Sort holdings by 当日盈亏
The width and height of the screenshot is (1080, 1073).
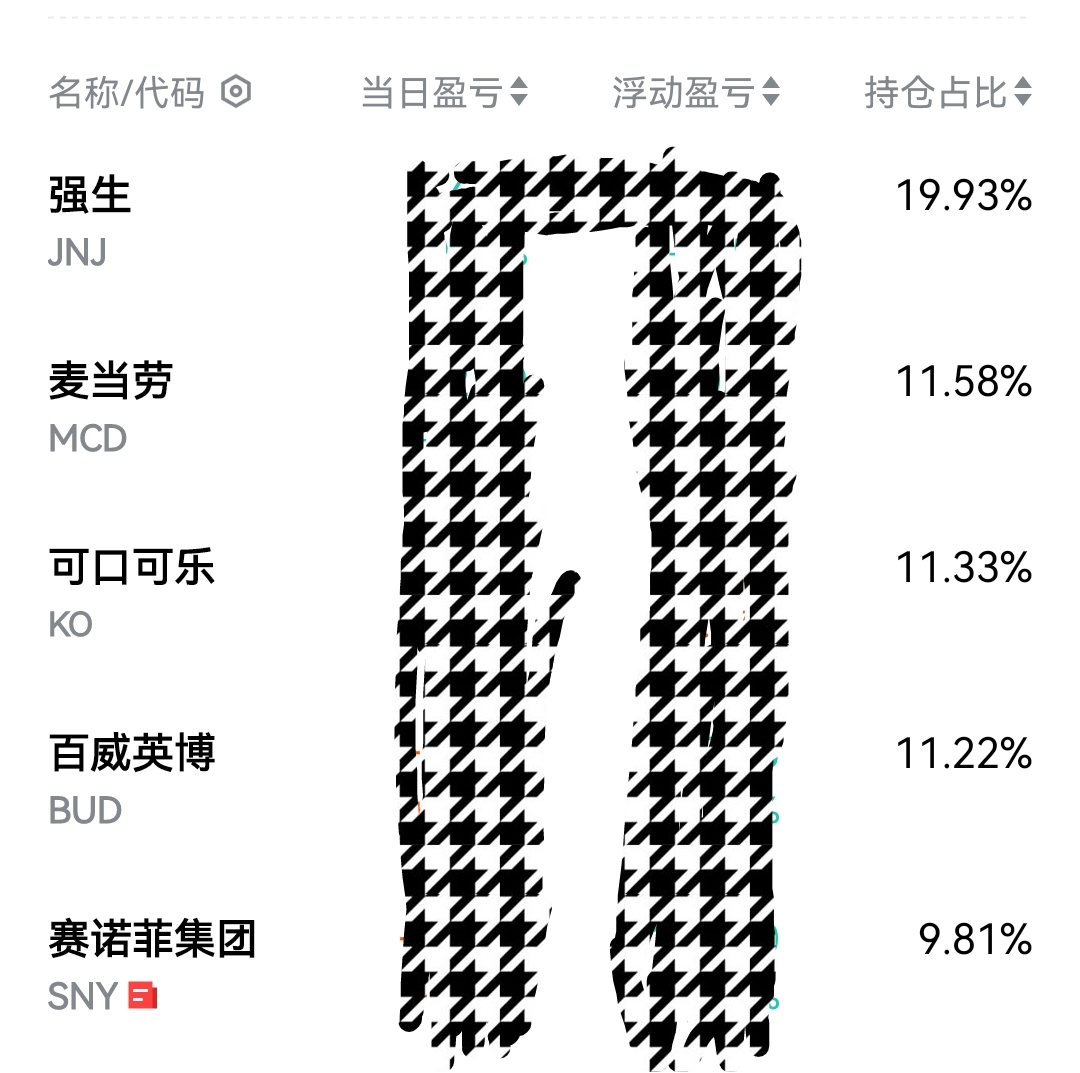[x=443, y=93]
